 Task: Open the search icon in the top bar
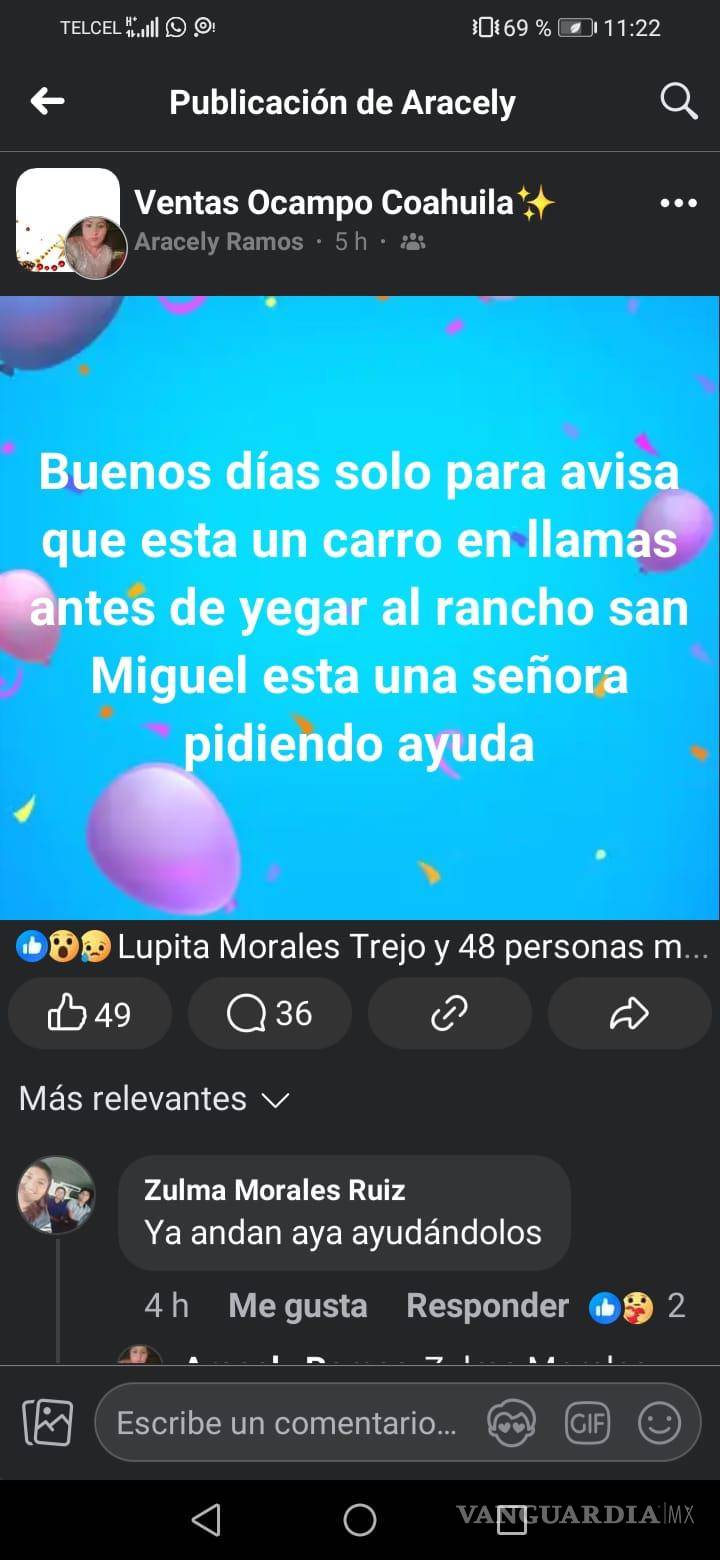pos(678,101)
